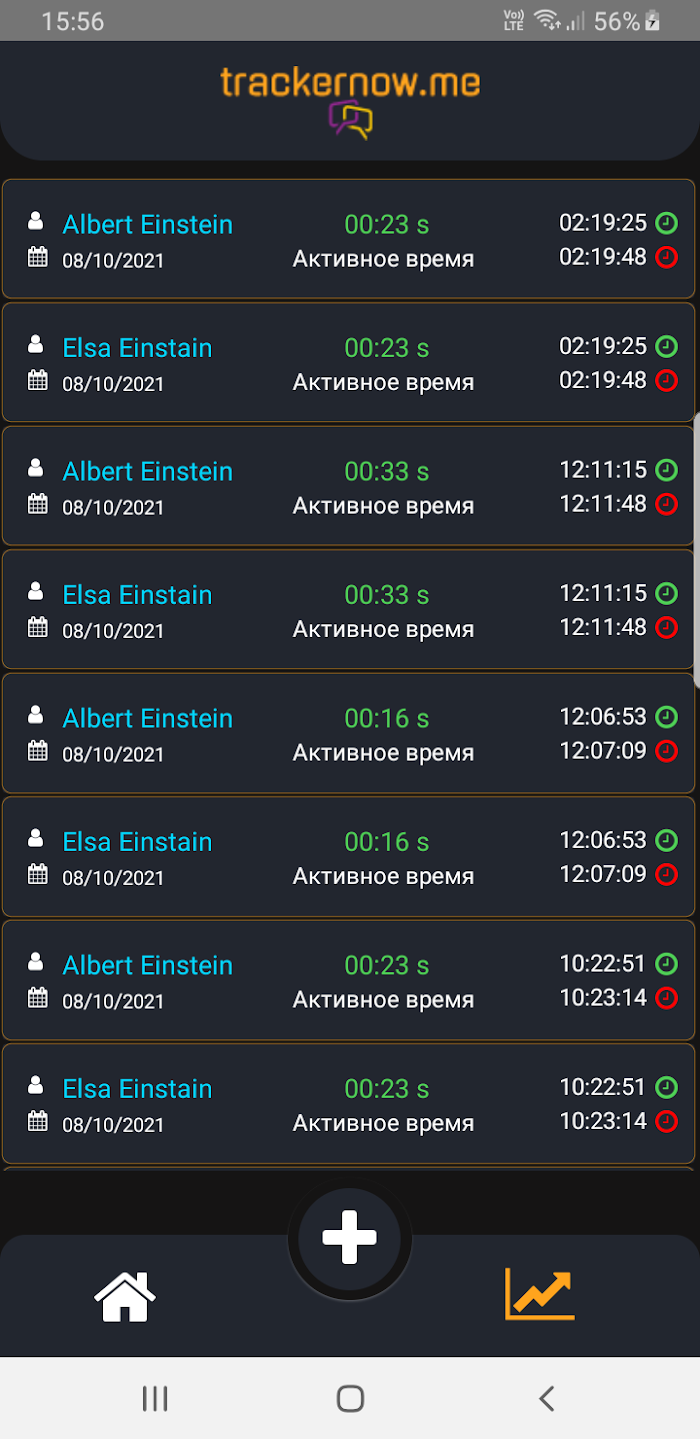View Albert Einstein's 12:06:53 session
The image size is (700, 1439).
click(x=348, y=734)
